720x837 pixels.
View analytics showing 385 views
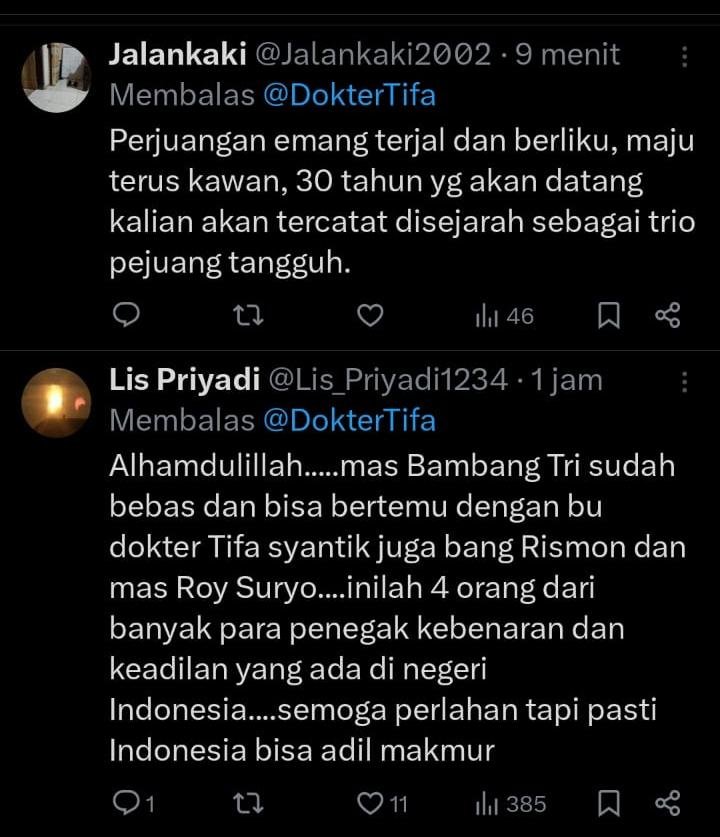point(511,802)
